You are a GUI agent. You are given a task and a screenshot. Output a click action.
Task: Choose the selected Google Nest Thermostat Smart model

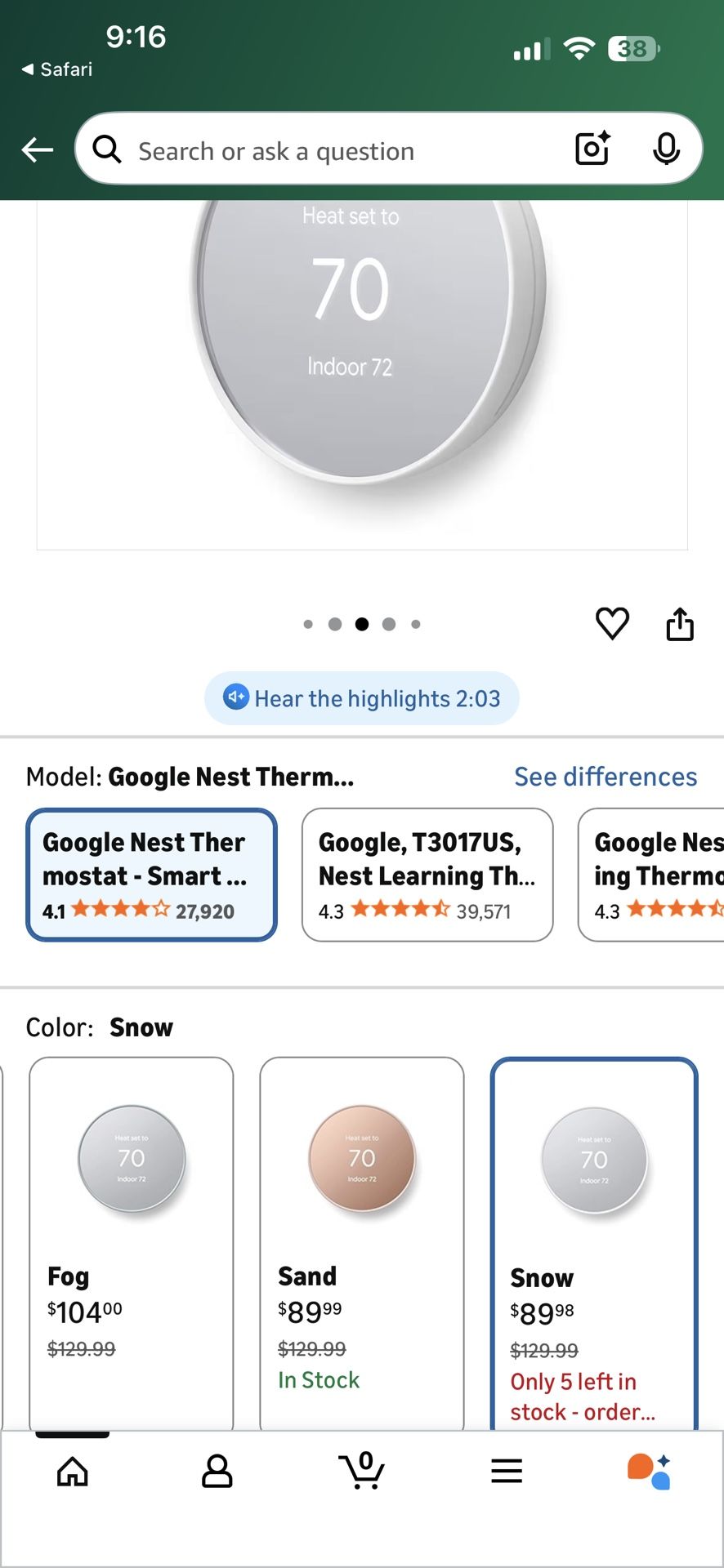pyautogui.click(x=150, y=875)
